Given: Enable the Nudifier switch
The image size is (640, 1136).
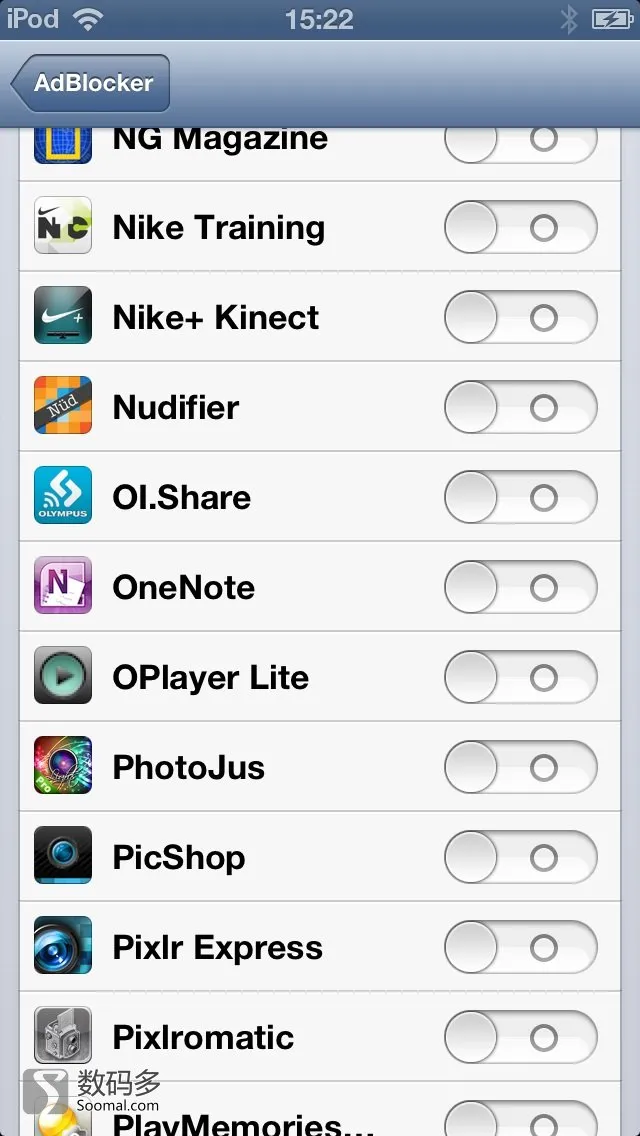Looking at the screenshot, I should 521,407.
